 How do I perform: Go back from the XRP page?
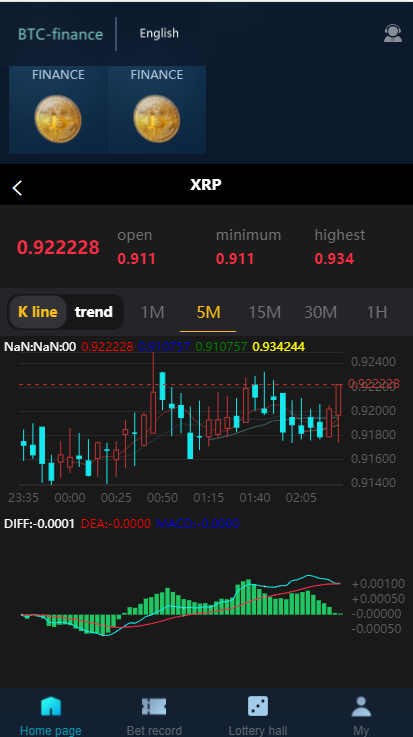[17, 188]
